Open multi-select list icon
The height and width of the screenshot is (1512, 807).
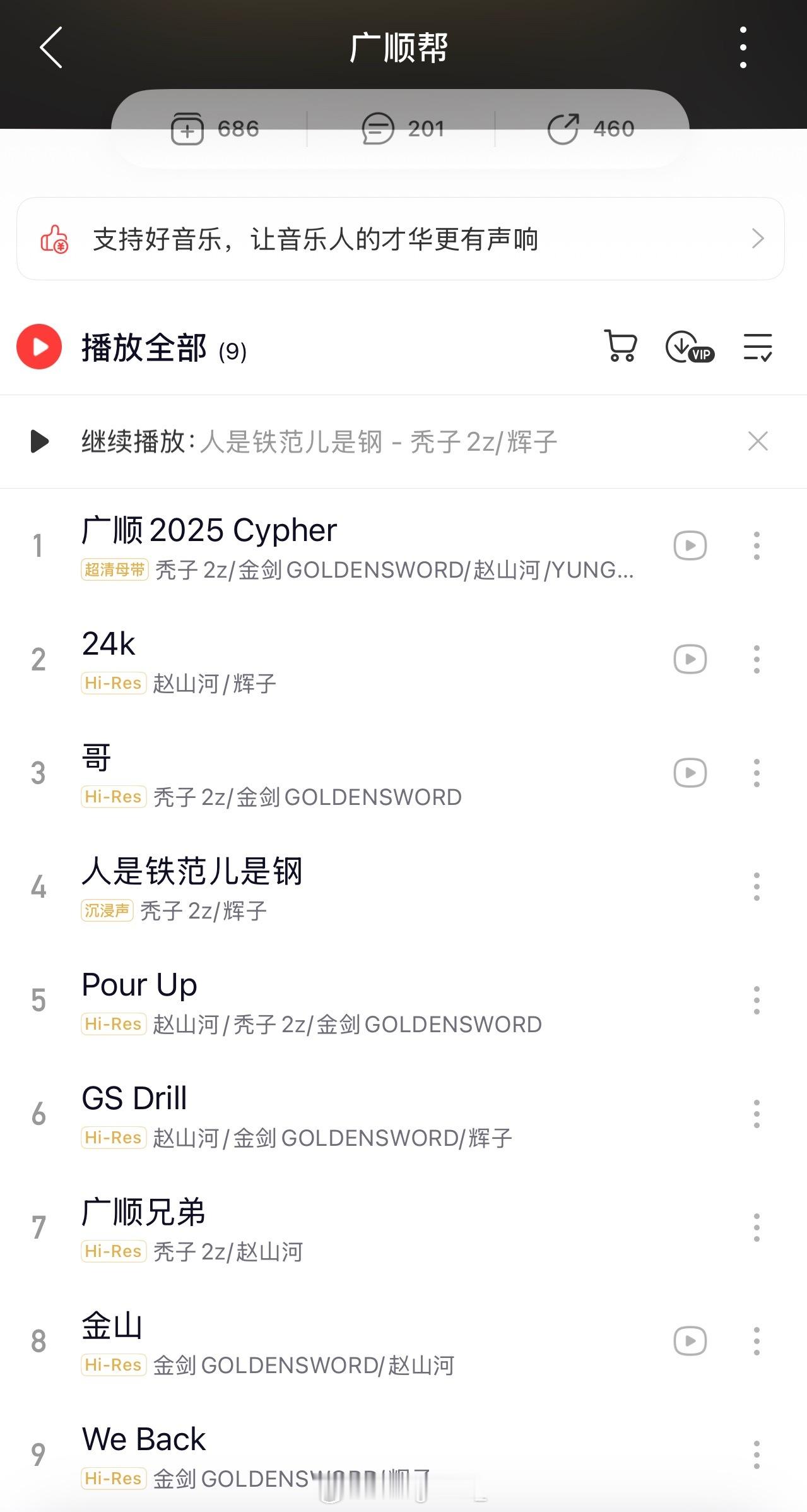point(758,347)
